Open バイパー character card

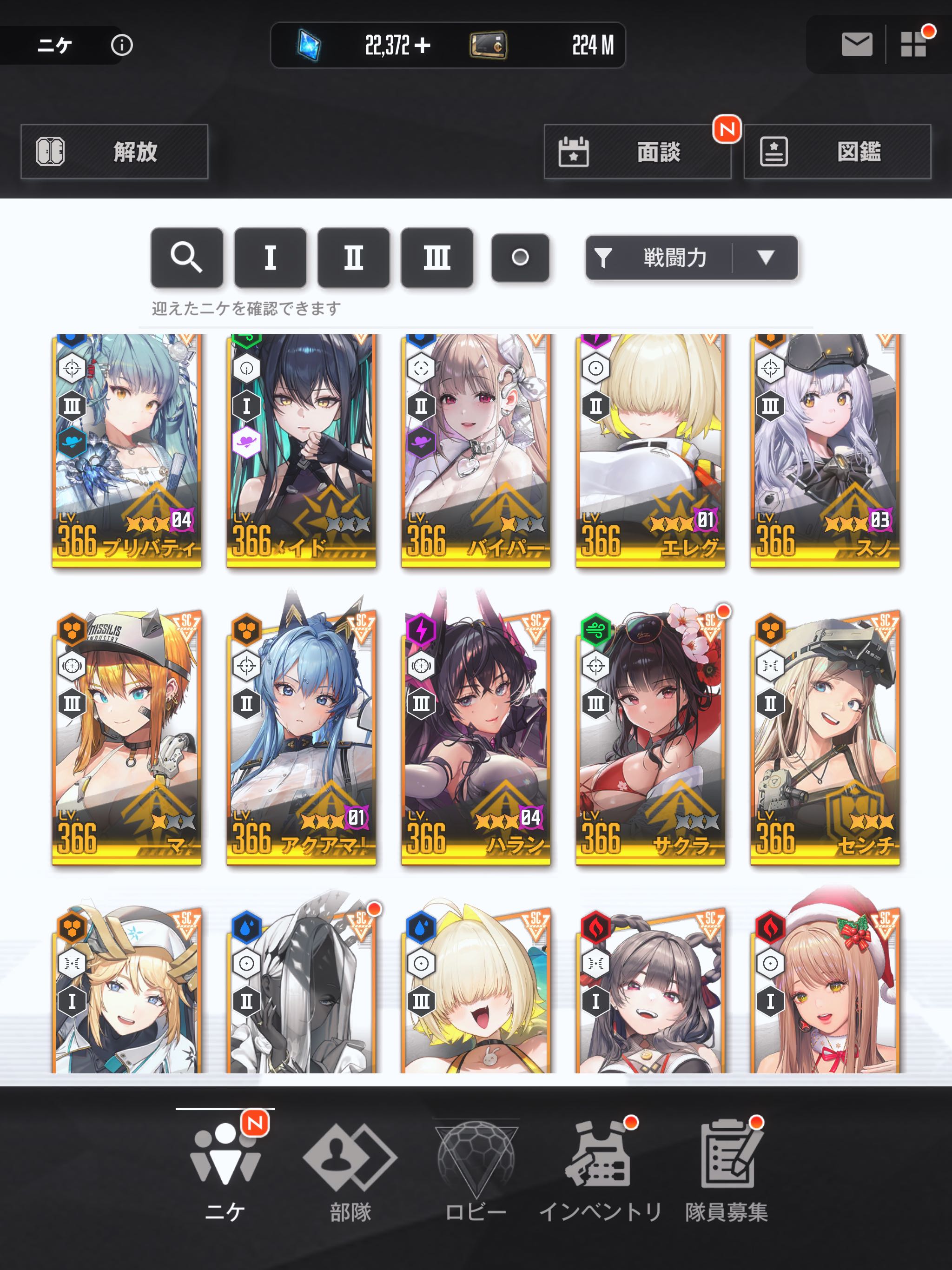(x=476, y=451)
